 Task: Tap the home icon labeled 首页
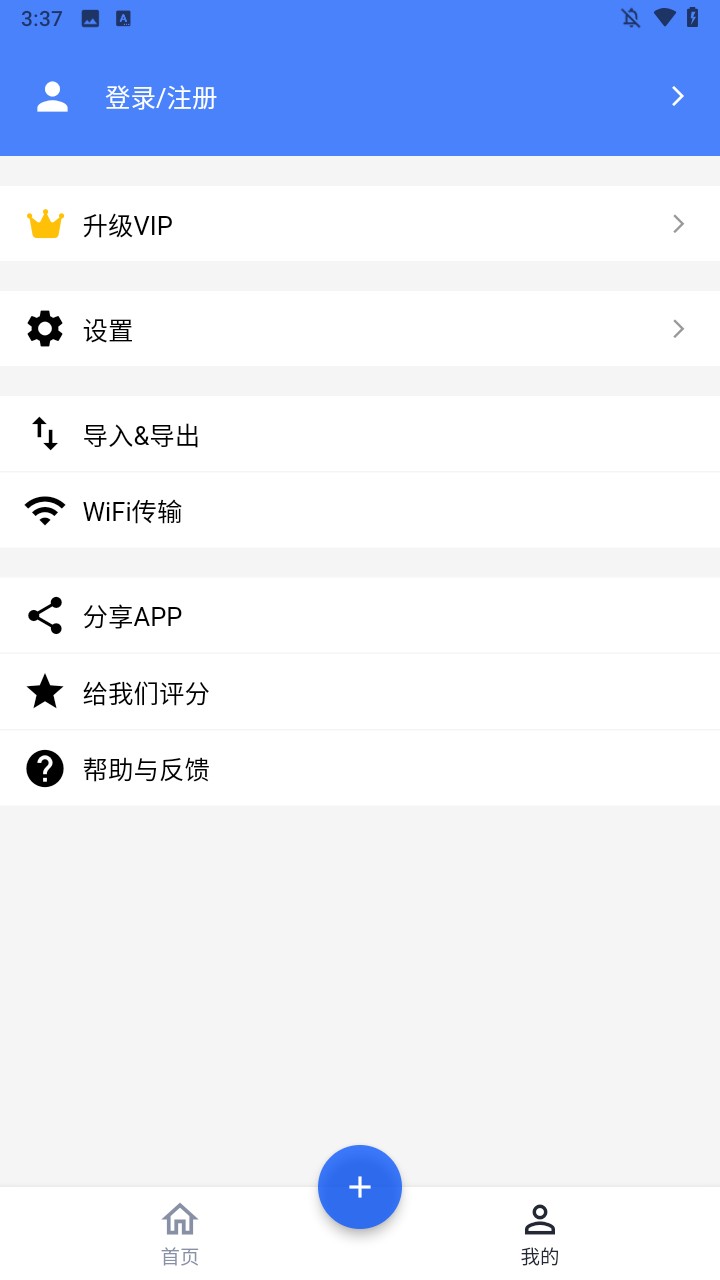click(180, 1219)
